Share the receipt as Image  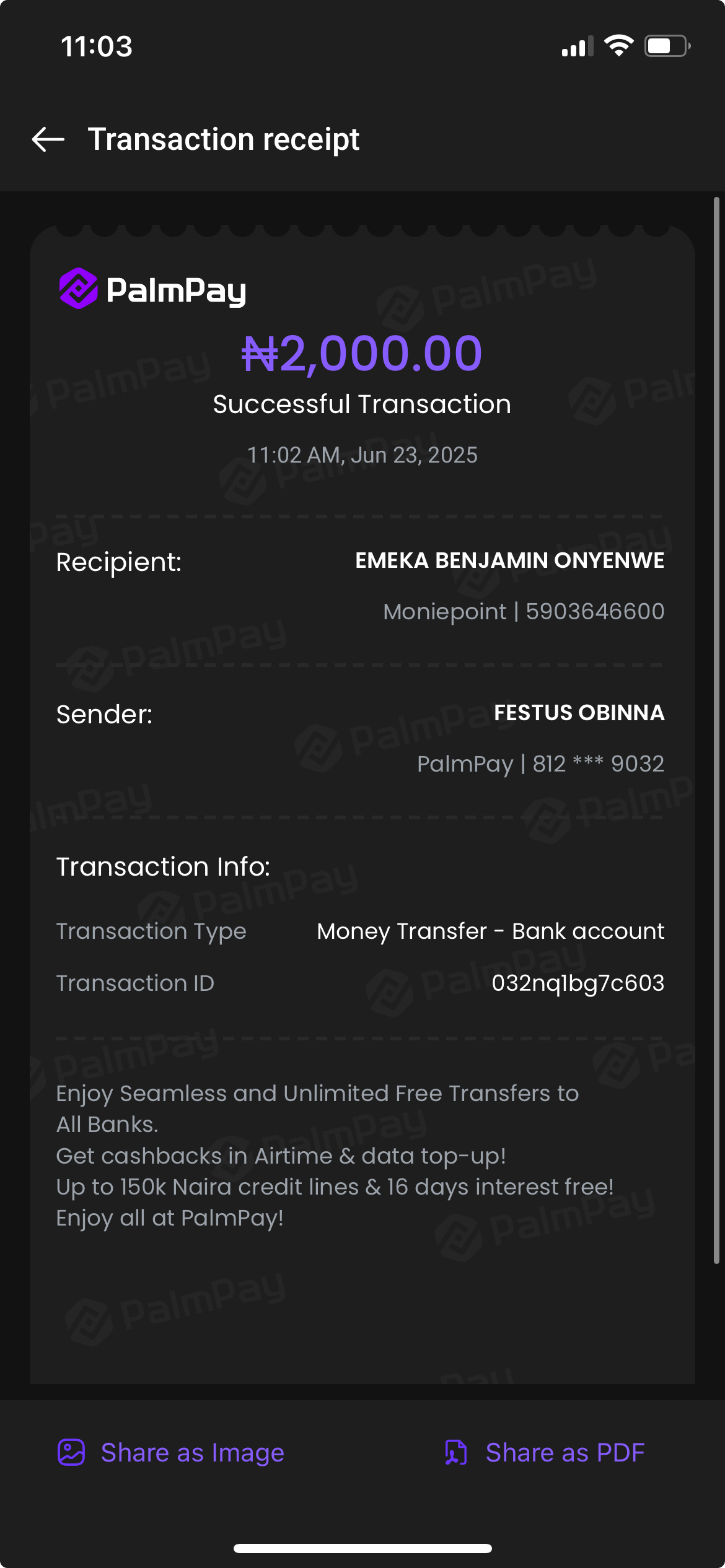click(171, 1452)
